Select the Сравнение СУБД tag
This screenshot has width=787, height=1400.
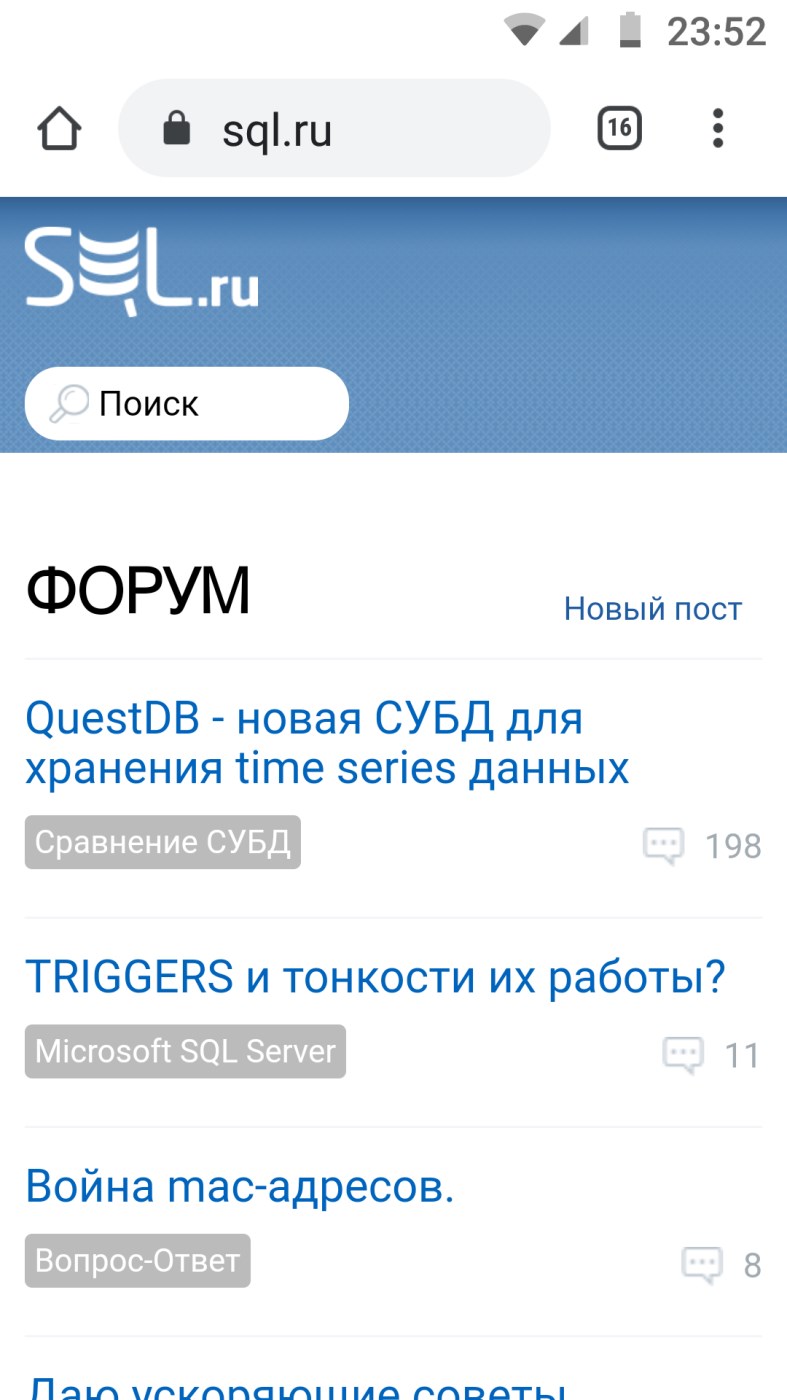[163, 842]
